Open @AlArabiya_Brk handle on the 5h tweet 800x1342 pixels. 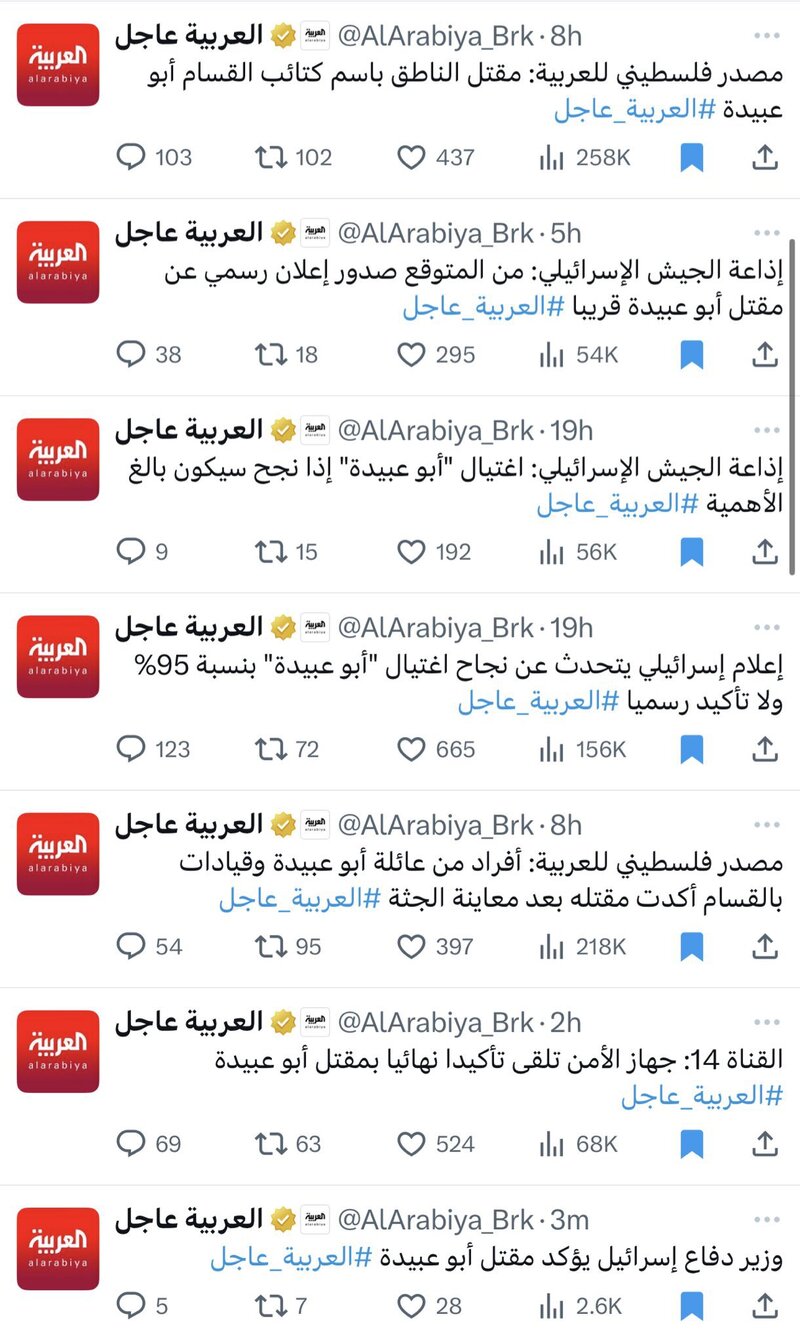435,234
